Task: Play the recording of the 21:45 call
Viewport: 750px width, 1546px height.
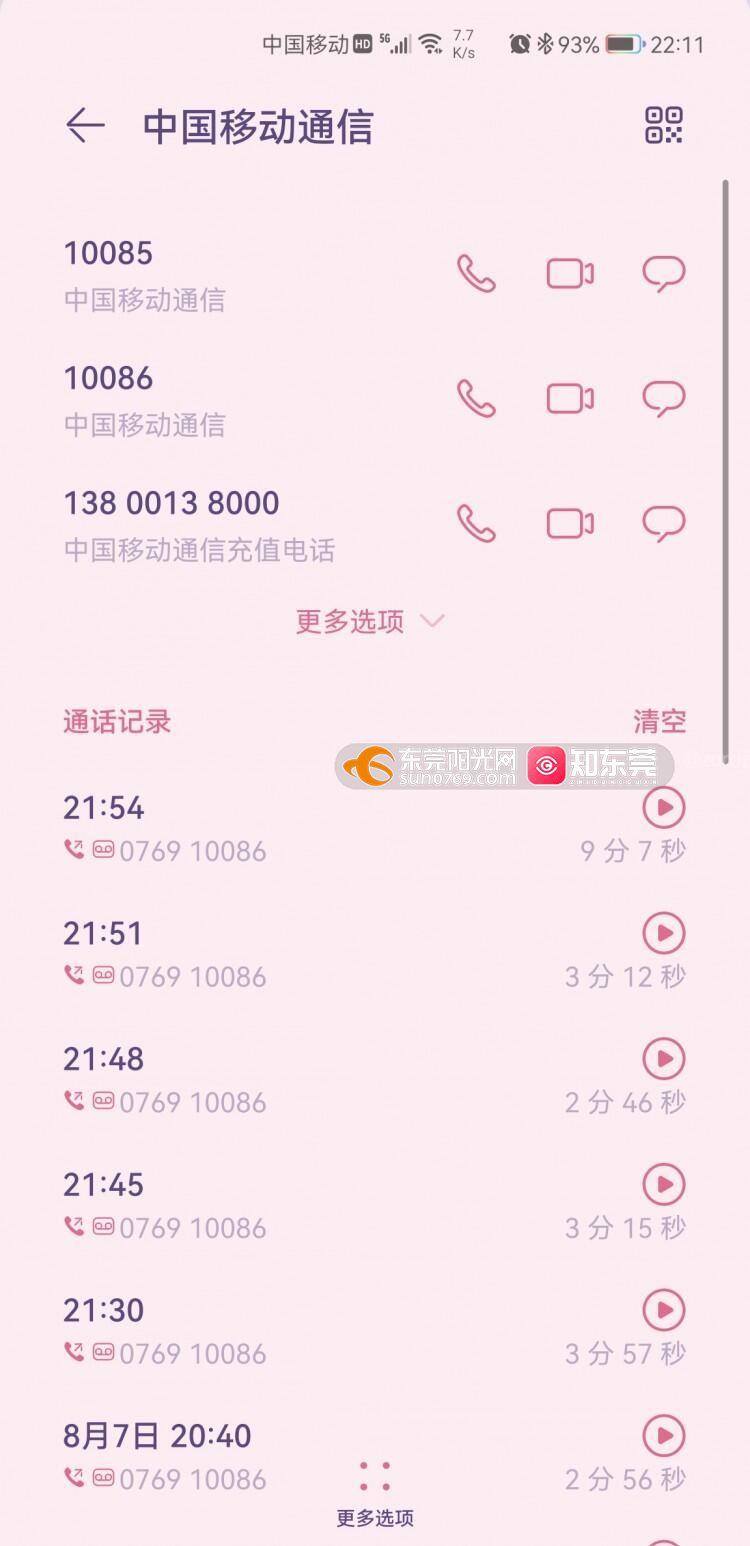Action: [663, 1184]
